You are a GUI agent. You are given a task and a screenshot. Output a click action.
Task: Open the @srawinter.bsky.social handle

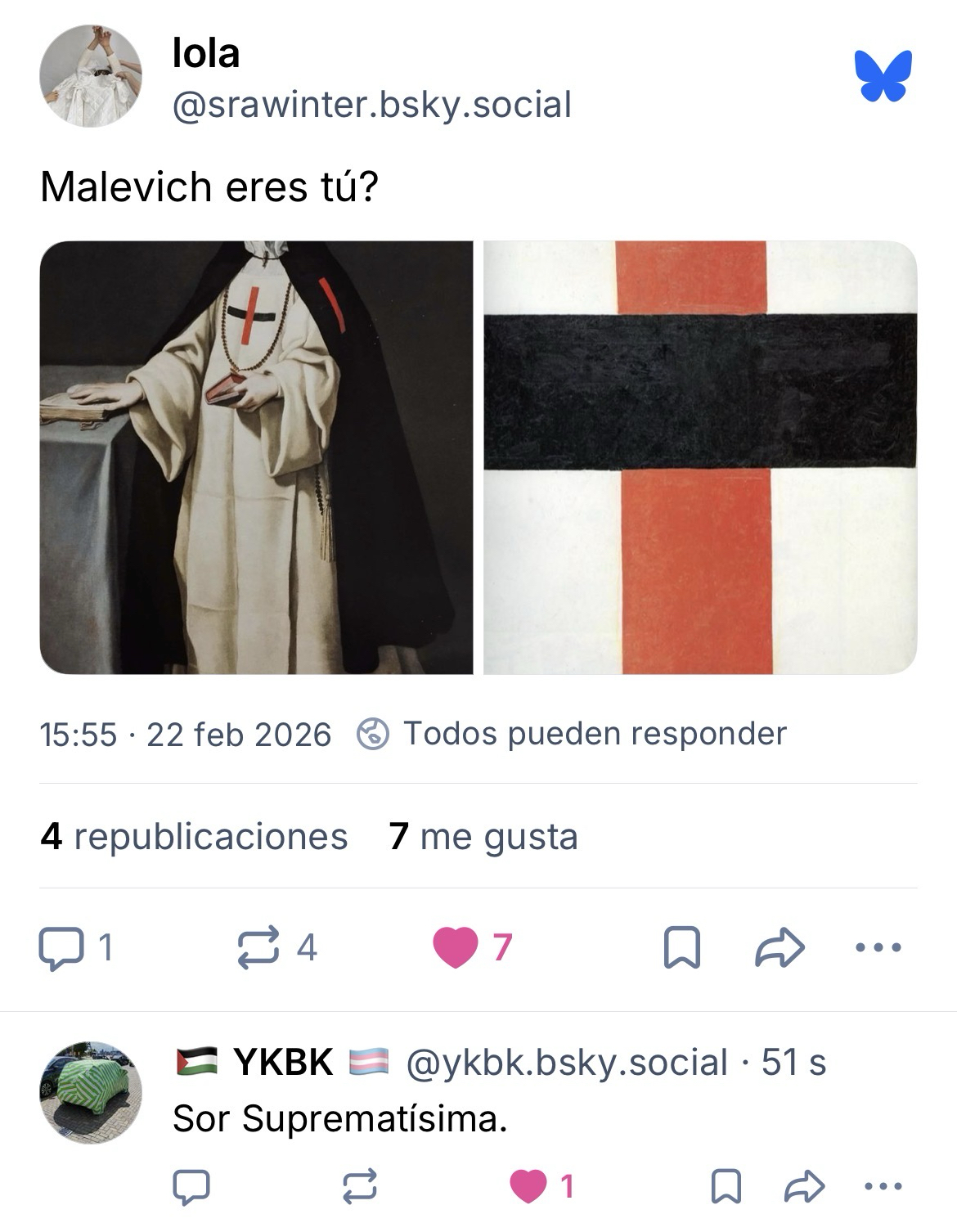(371, 105)
